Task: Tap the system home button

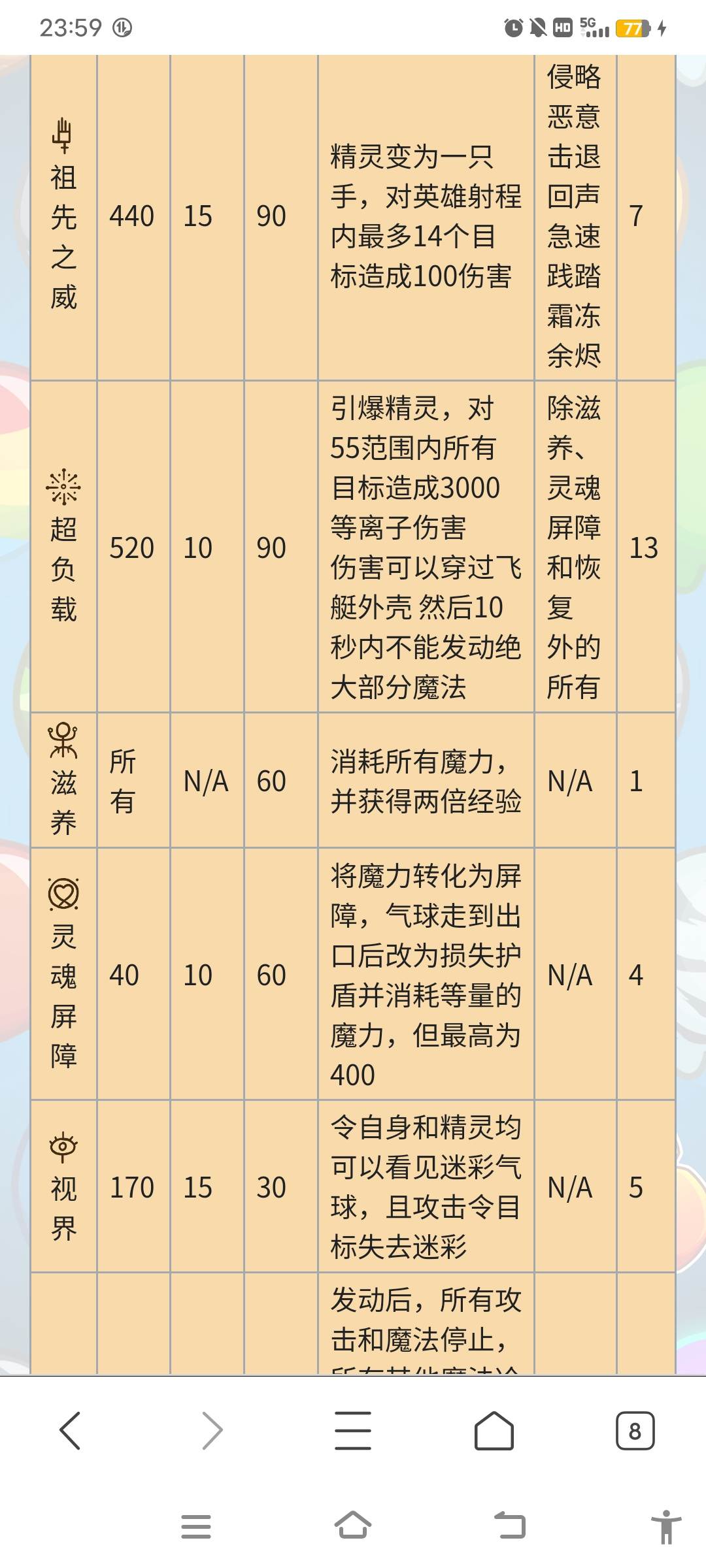Action: (x=353, y=1526)
